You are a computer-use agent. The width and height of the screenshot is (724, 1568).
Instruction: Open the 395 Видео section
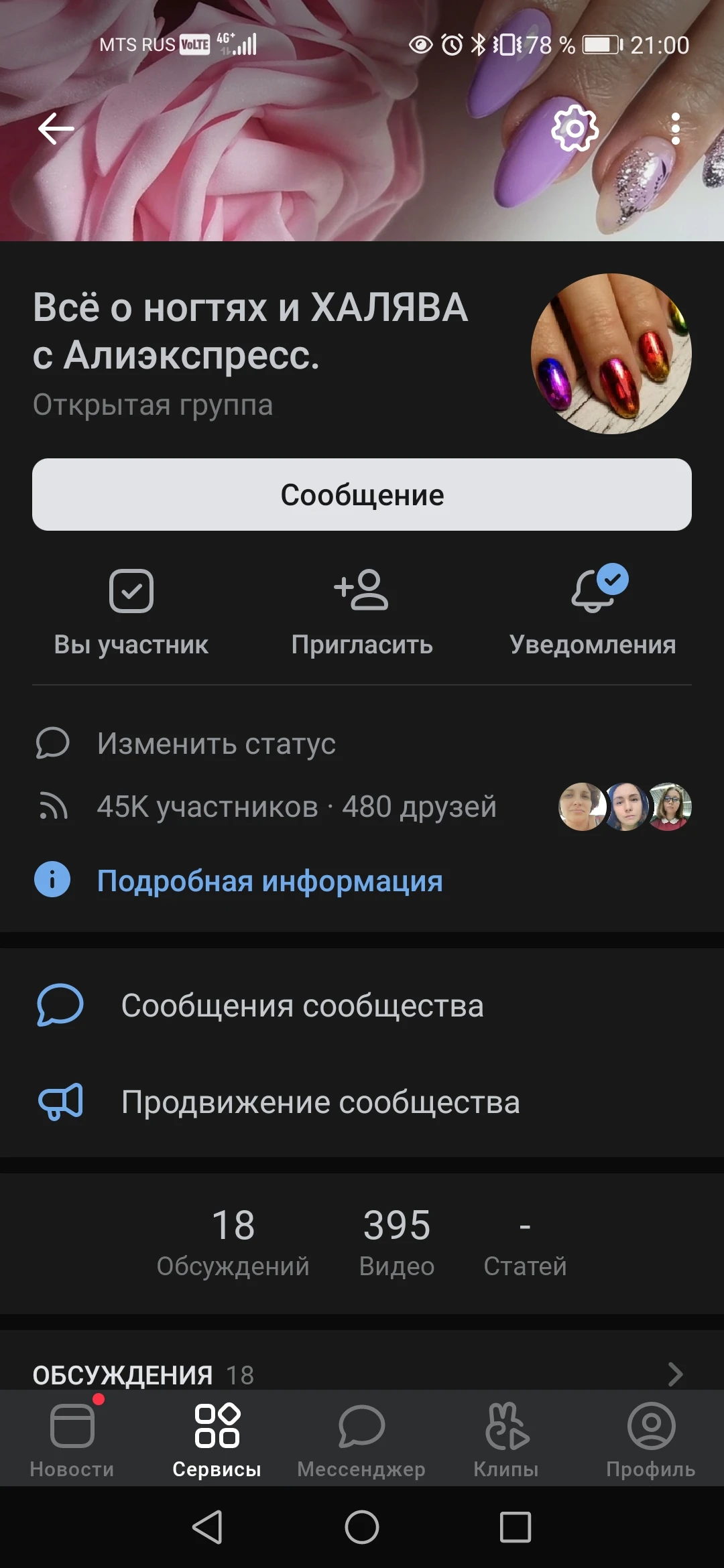tap(397, 1242)
